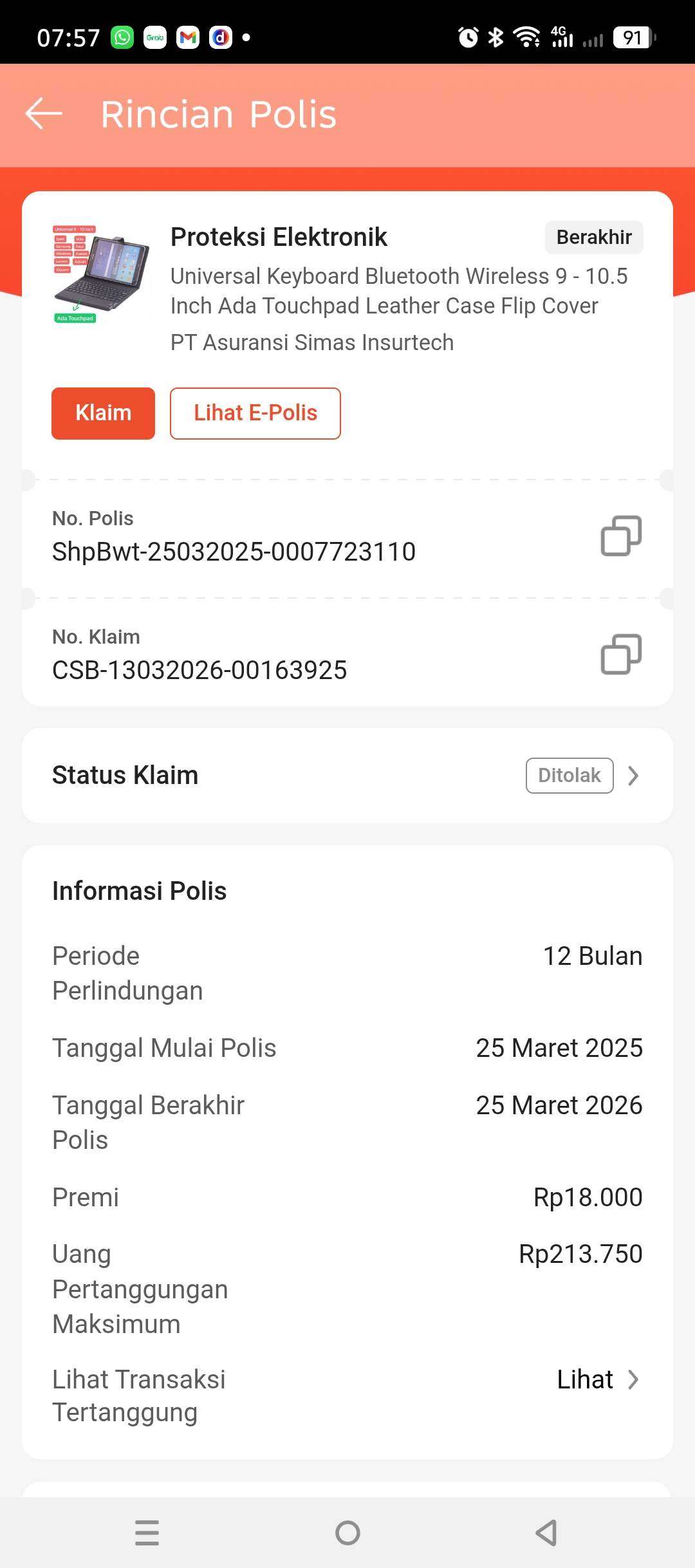The width and height of the screenshot is (695, 1568).
Task: Open the WhatsApp icon in status bar
Action: [x=122, y=37]
